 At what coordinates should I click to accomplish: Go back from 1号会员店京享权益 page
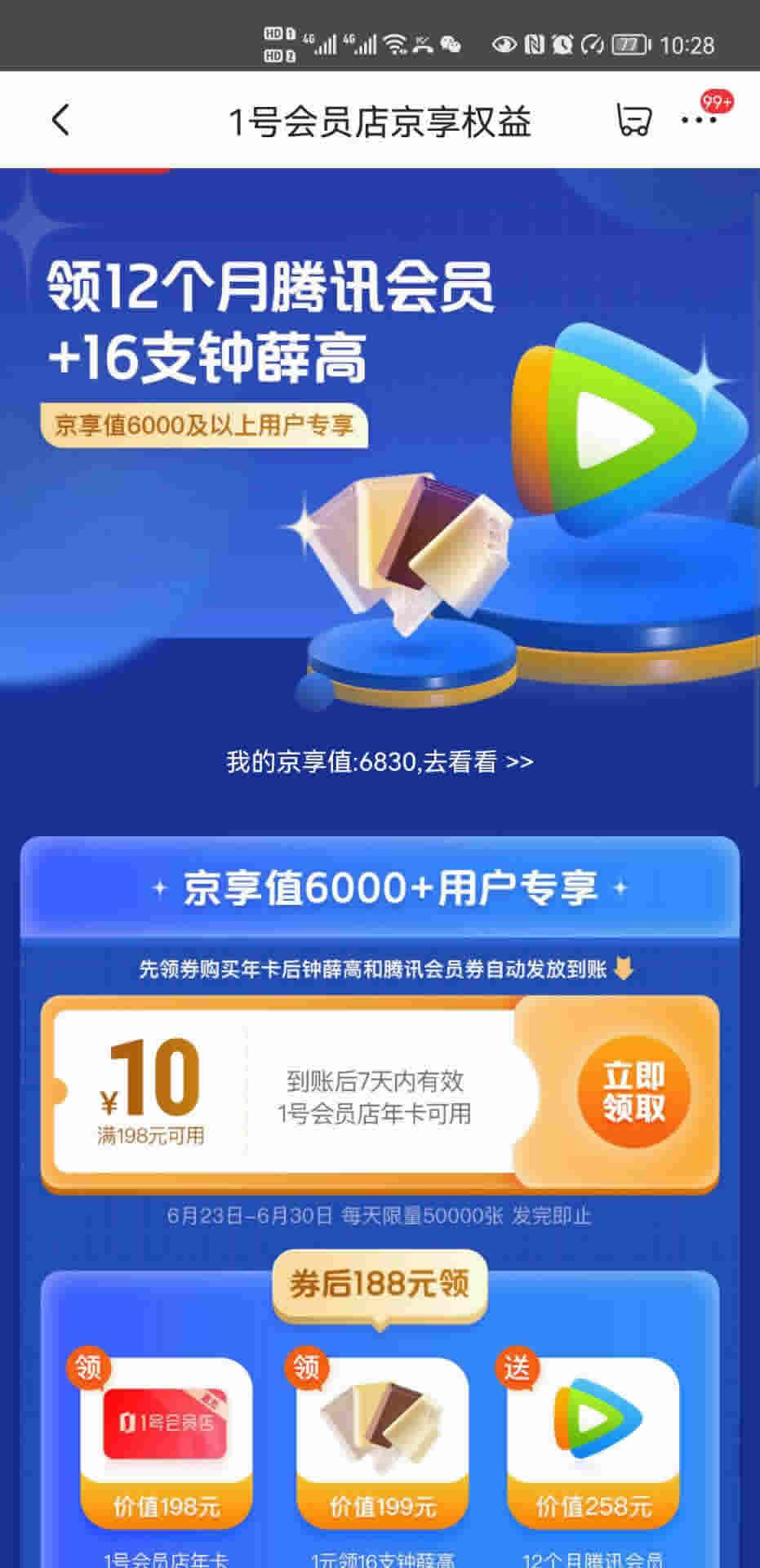pyautogui.click(x=61, y=121)
